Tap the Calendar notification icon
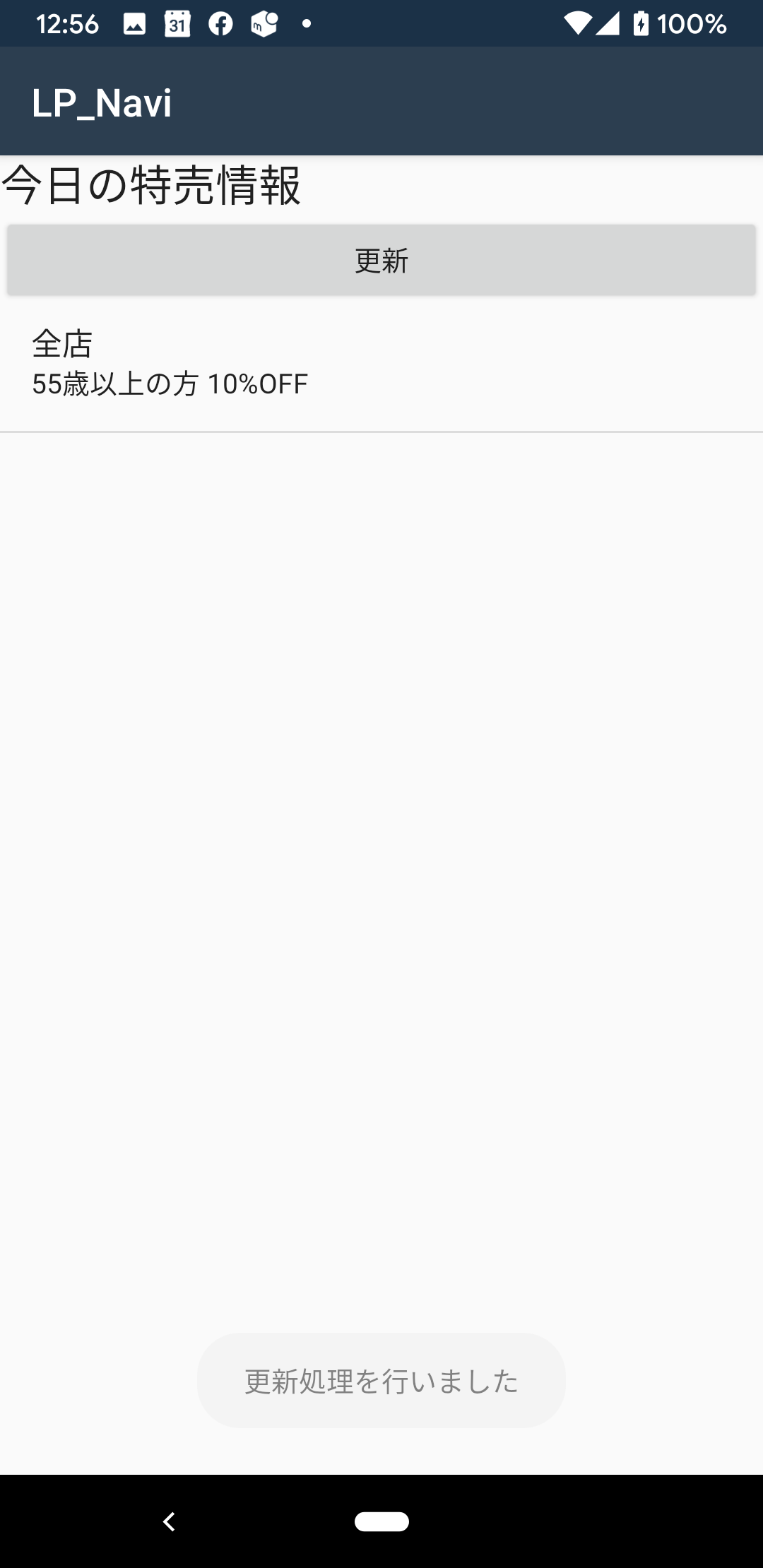763x1568 pixels. 177,23
